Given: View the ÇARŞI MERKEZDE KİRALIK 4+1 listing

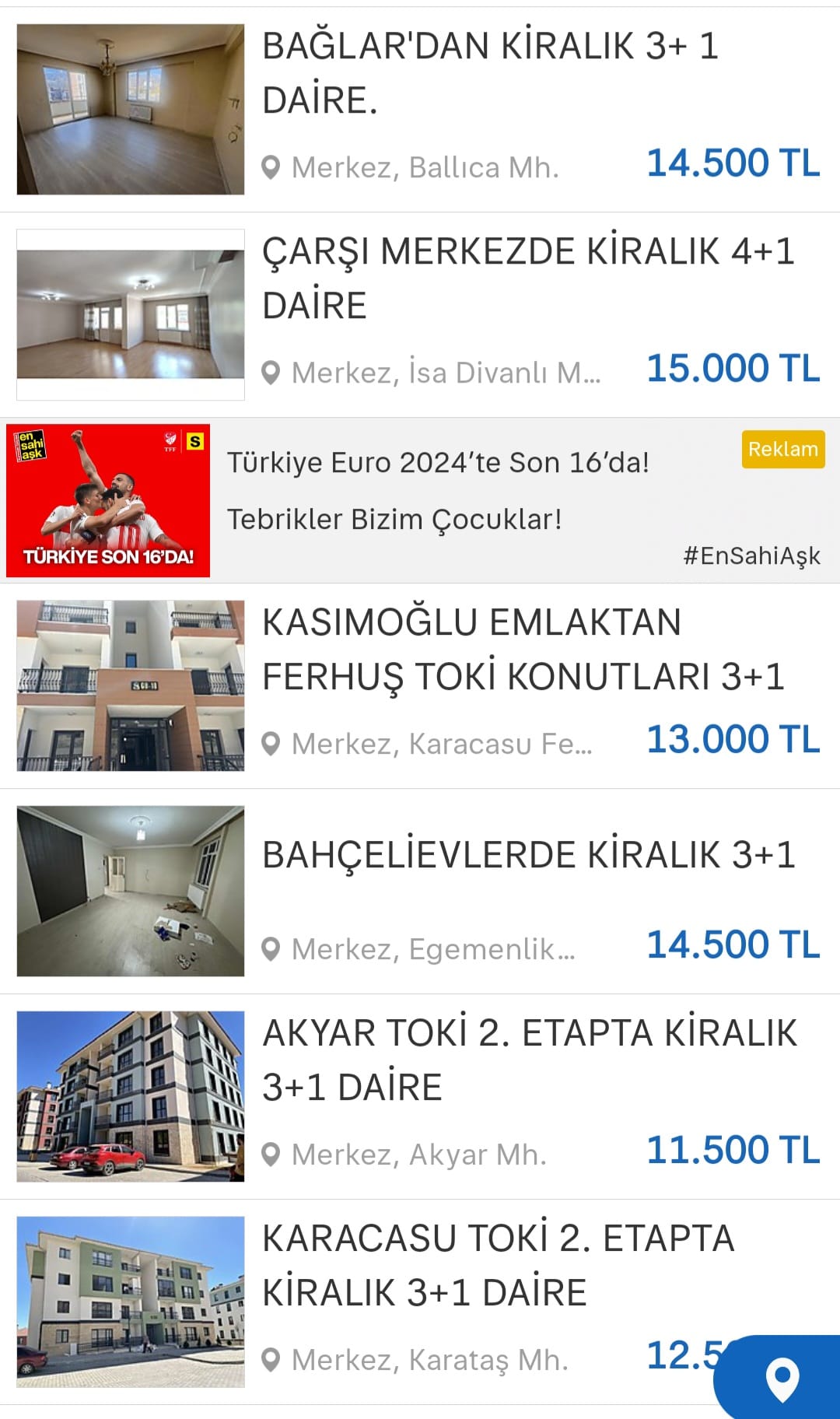Looking at the screenshot, I should [x=527, y=279].
